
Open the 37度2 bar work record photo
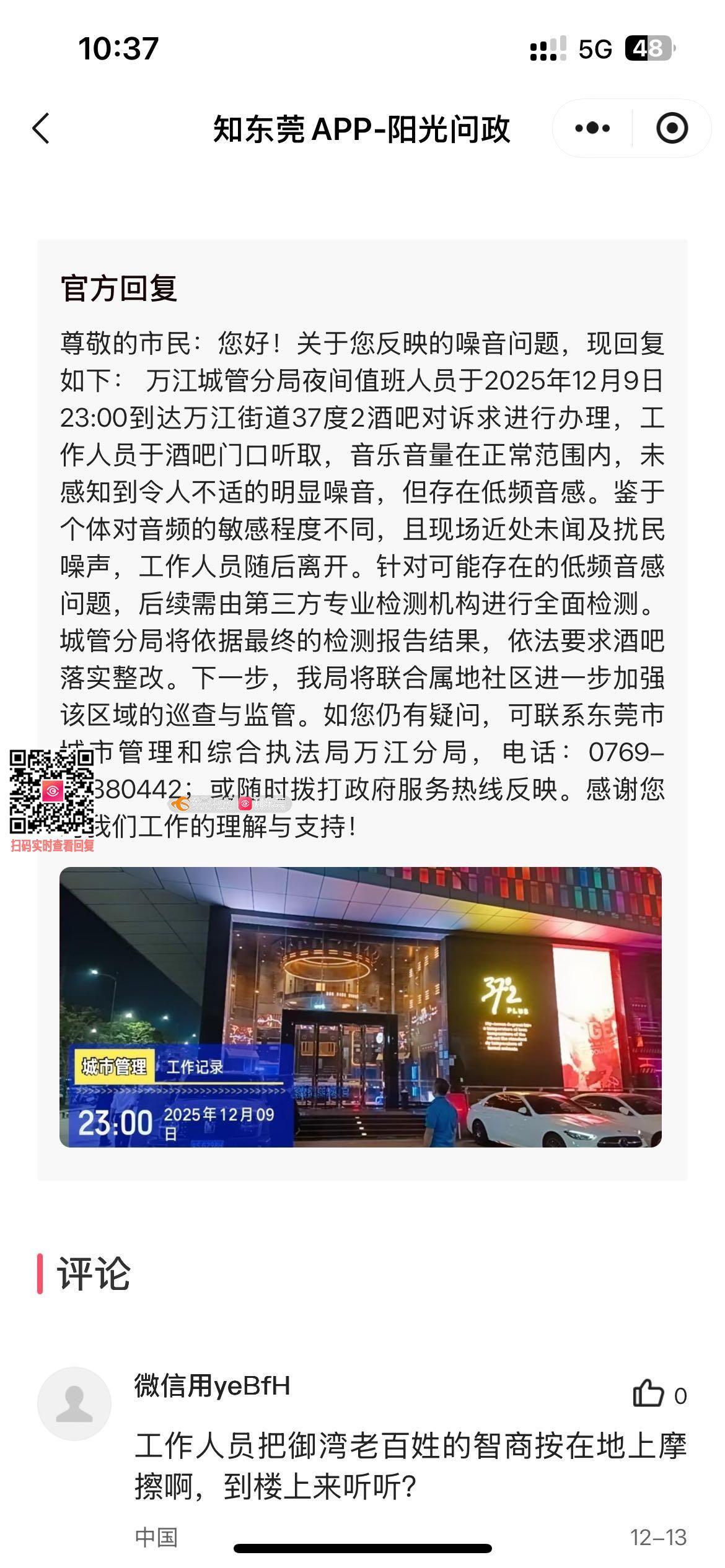click(x=361, y=1007)
